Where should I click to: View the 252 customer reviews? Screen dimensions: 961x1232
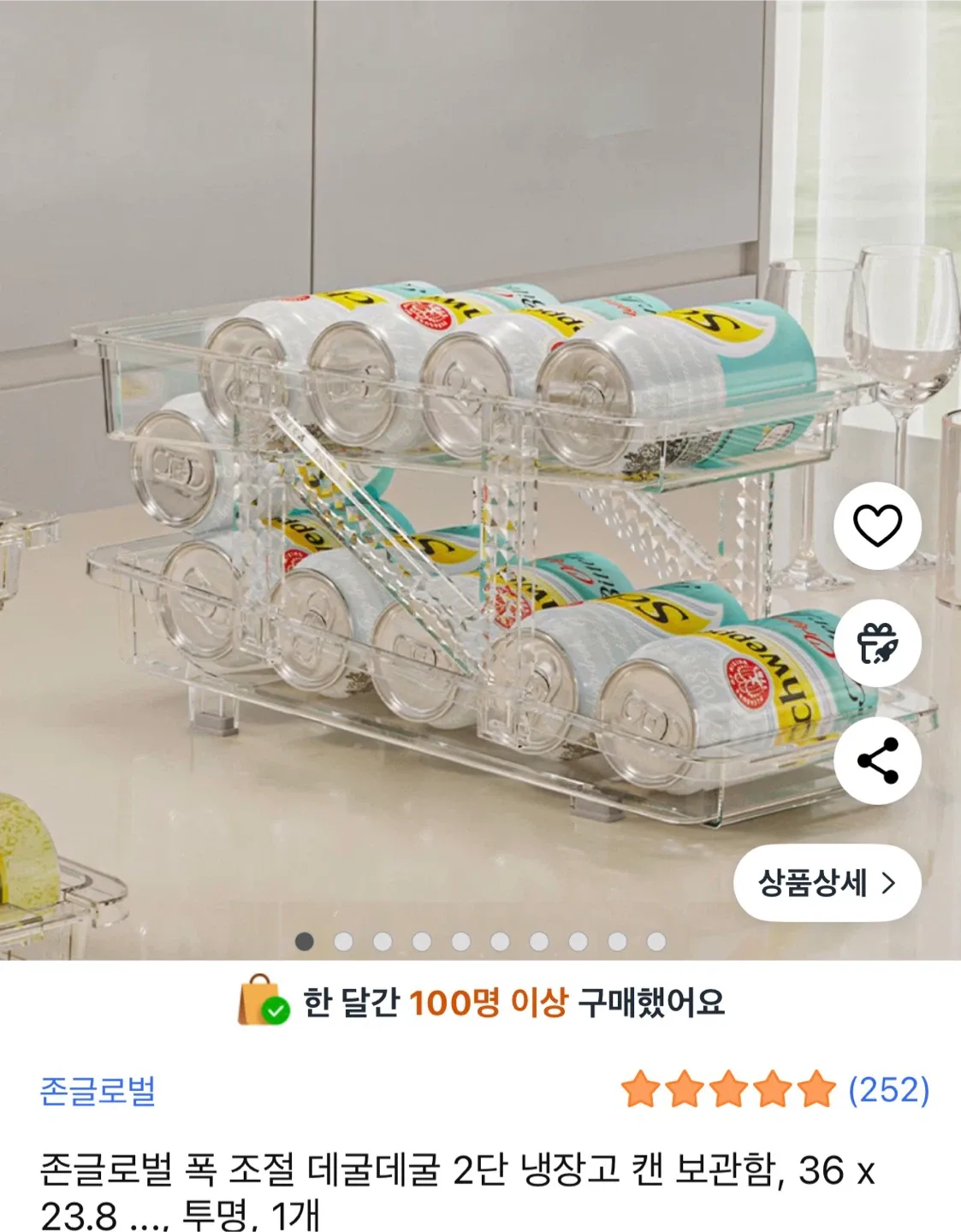click(x=887, y=1090)
